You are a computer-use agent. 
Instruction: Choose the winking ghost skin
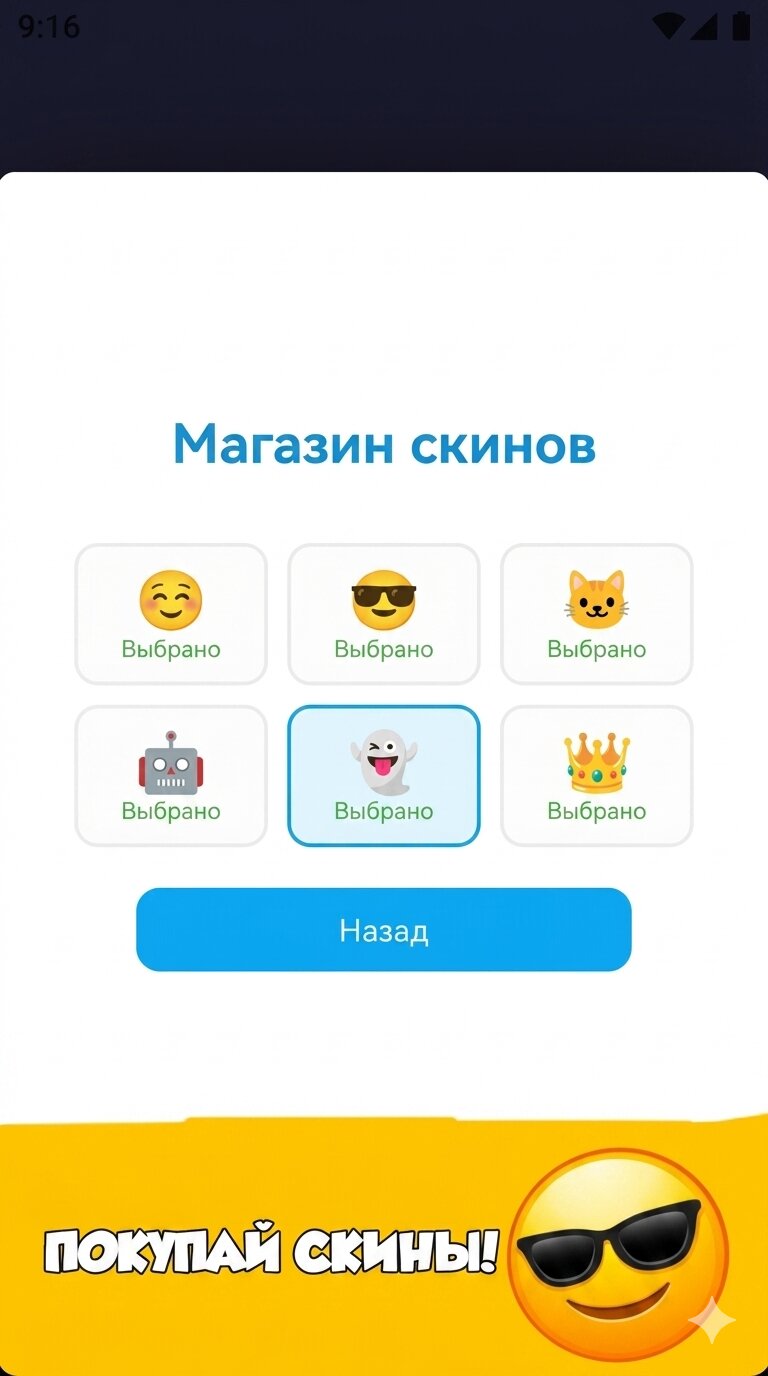[x=384, y=776]
